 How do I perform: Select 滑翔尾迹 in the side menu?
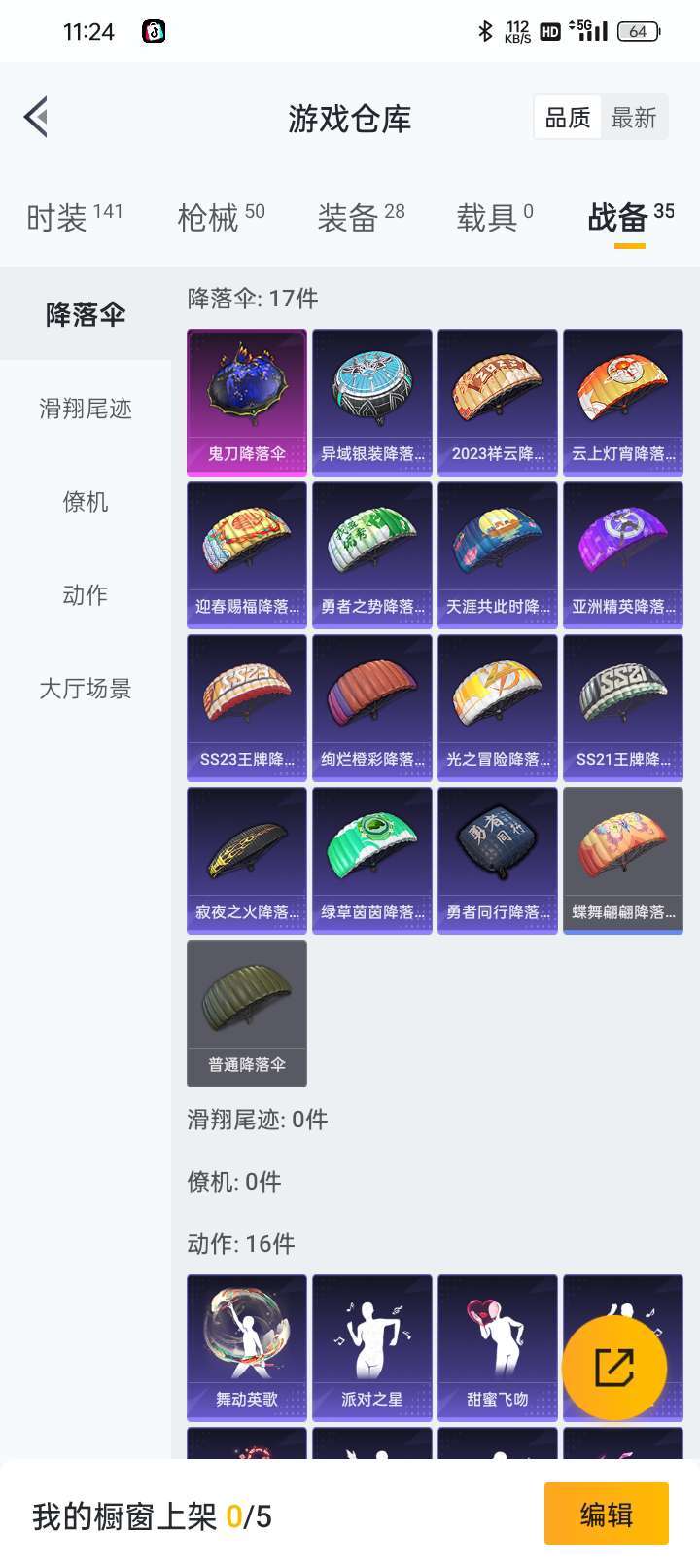pyautogui.click(x=86, y=409)
